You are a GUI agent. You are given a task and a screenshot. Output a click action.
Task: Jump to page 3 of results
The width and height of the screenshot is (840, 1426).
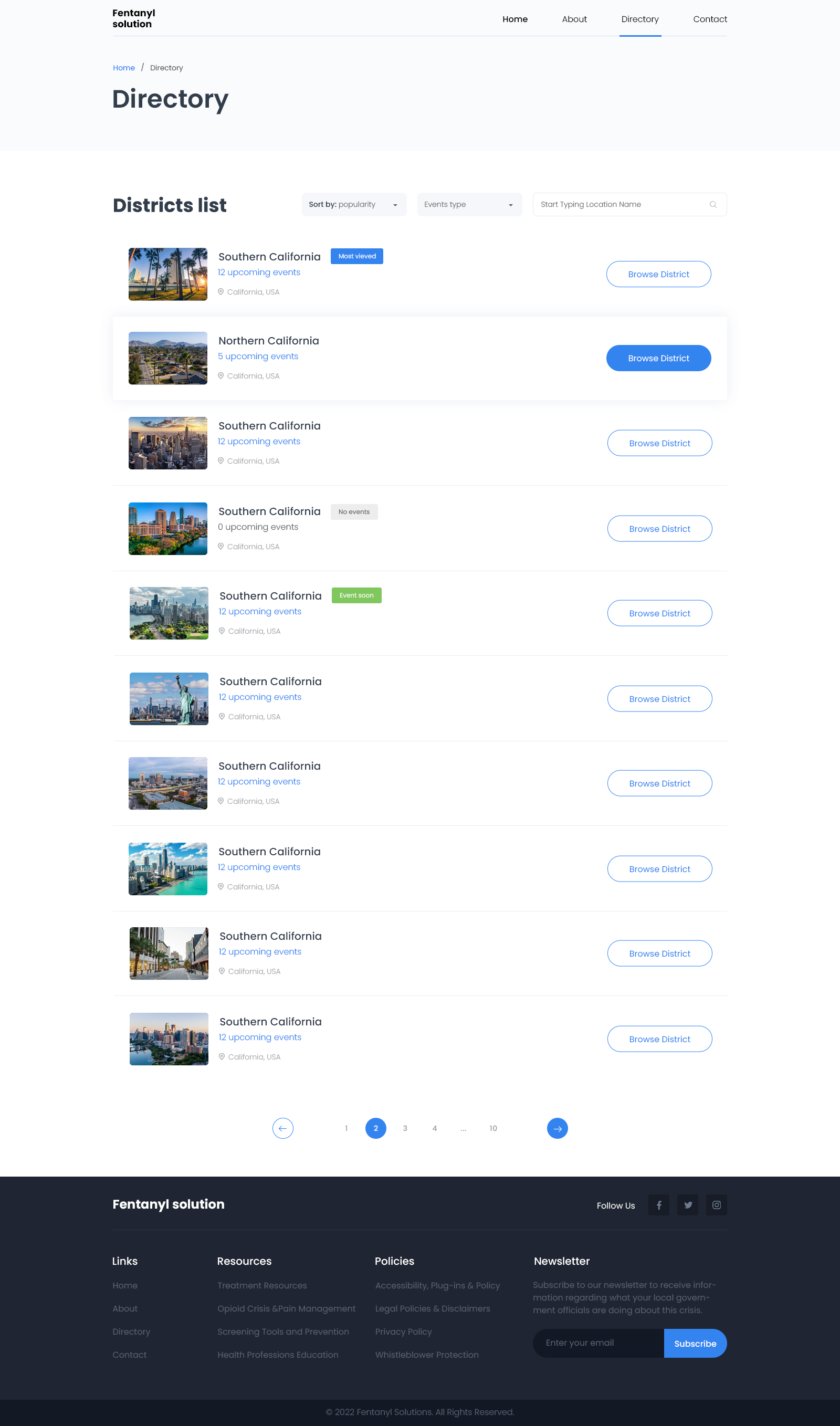pyautogui.click(x=405, y=1128)
